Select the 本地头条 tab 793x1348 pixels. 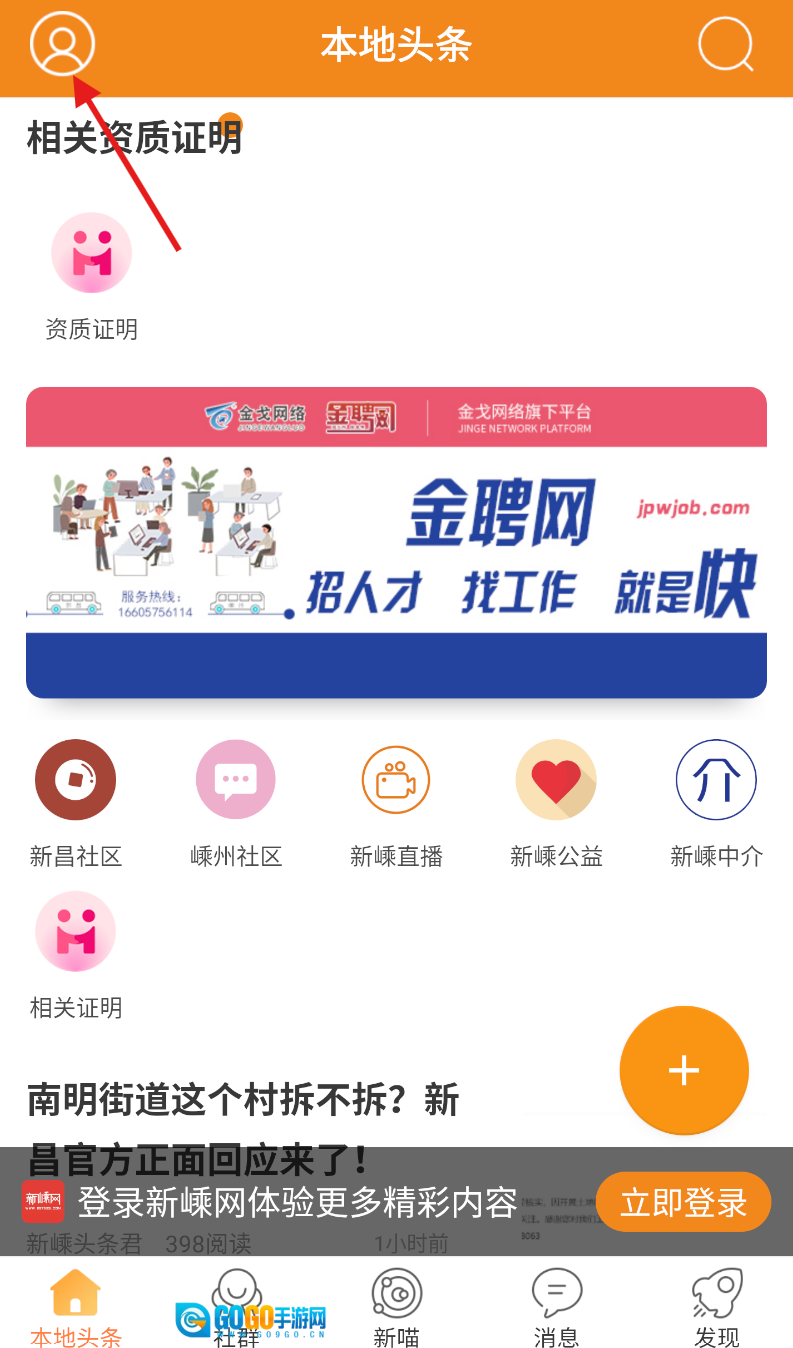click(x=76, y=1305)
